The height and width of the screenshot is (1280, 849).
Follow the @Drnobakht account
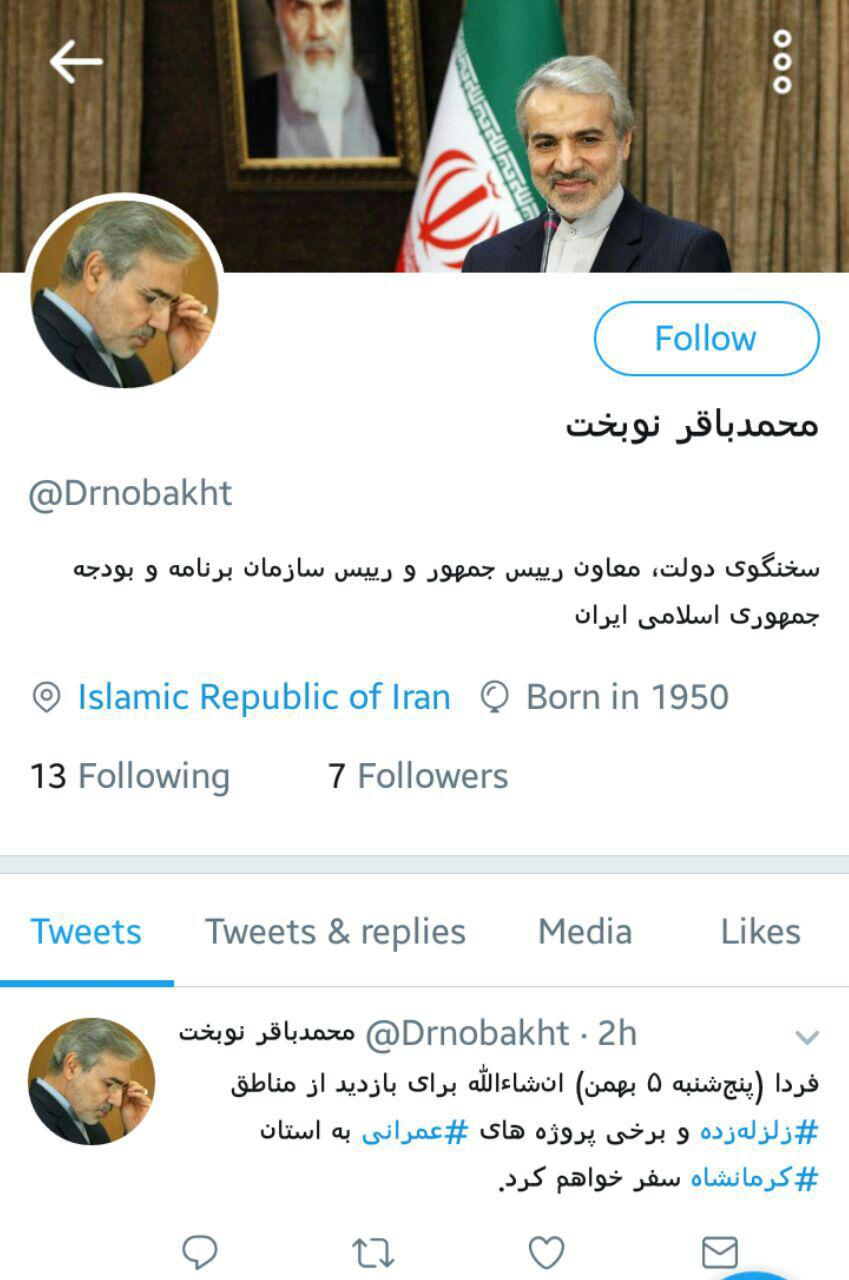point(706,338)
